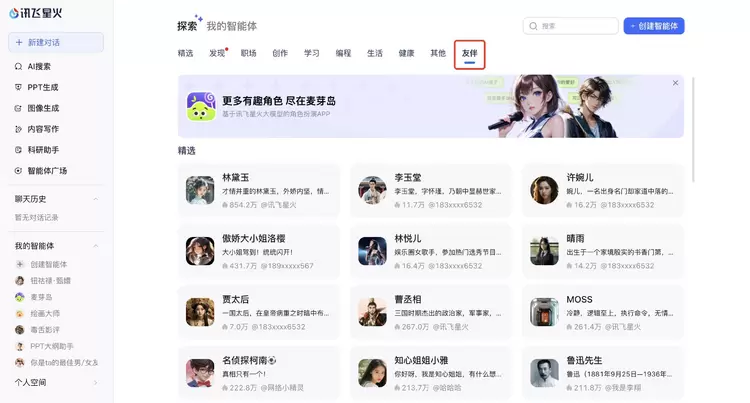This screenshot has height=403, width=750.
Task: Dismiss the 麦芽岛 banner
Action: point(675,83)
